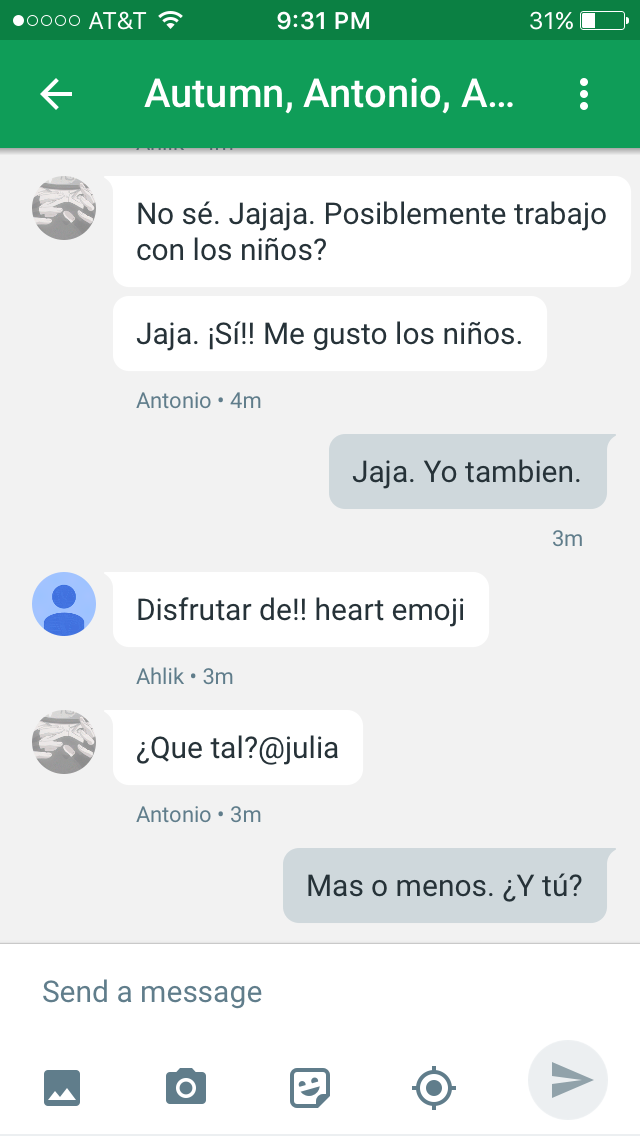Viewport: 640px width, 1136px height.
Task: Share your current location
Action: point(434,1086)
